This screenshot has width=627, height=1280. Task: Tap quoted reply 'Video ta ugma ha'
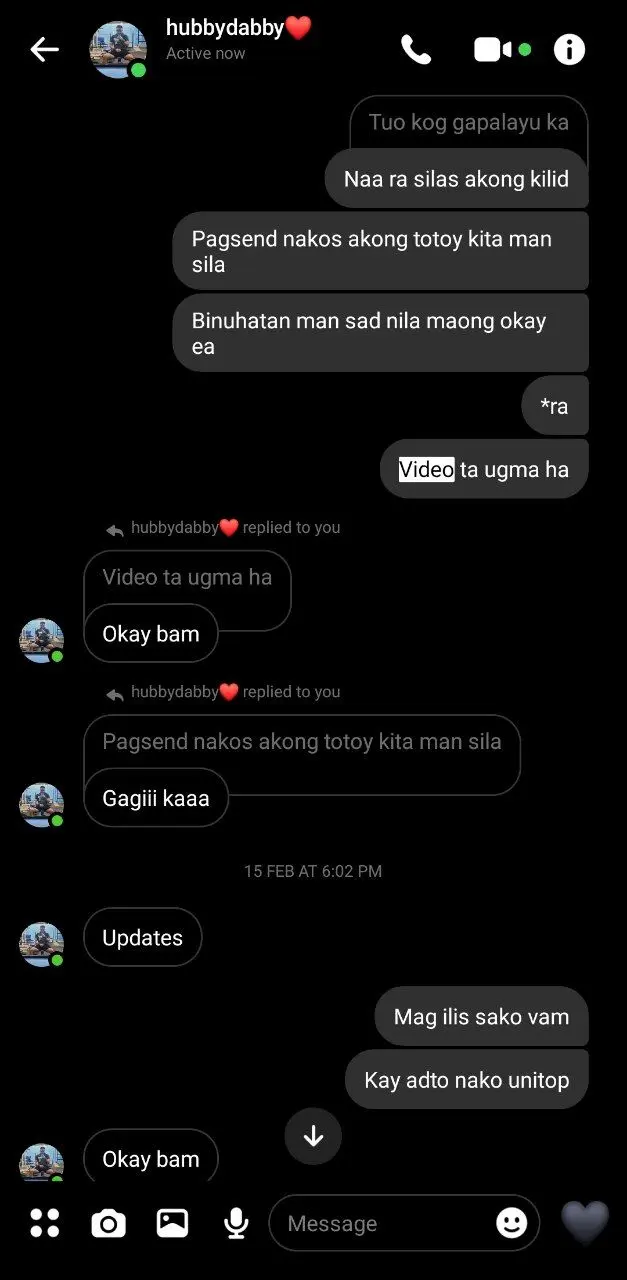tap(187, 577)
